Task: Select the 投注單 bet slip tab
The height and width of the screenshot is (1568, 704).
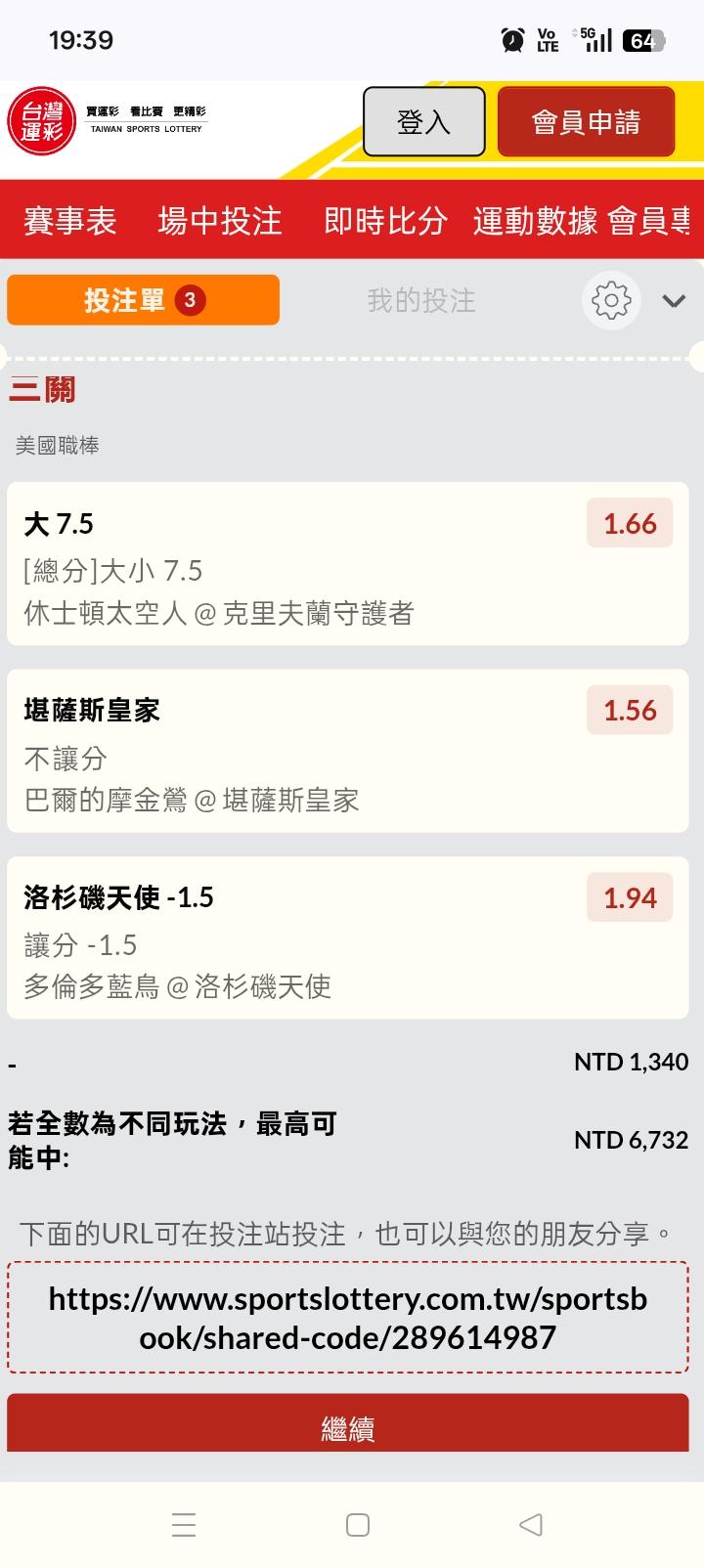Action: point(143,300)
